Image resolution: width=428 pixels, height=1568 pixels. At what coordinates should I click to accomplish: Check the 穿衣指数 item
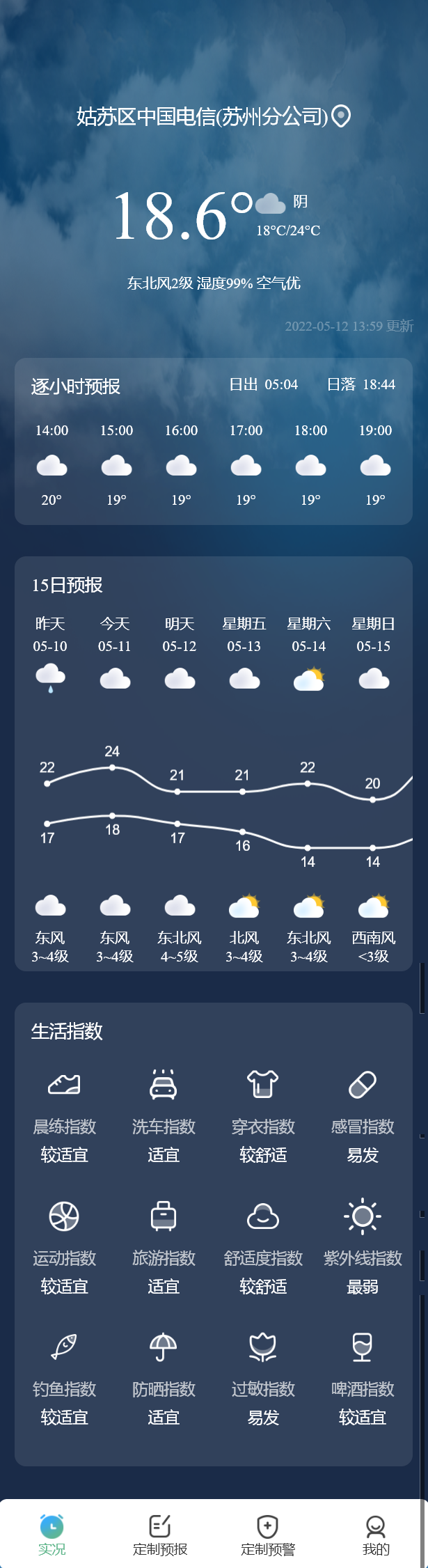pyautogui.click(x=263, y=1114)
